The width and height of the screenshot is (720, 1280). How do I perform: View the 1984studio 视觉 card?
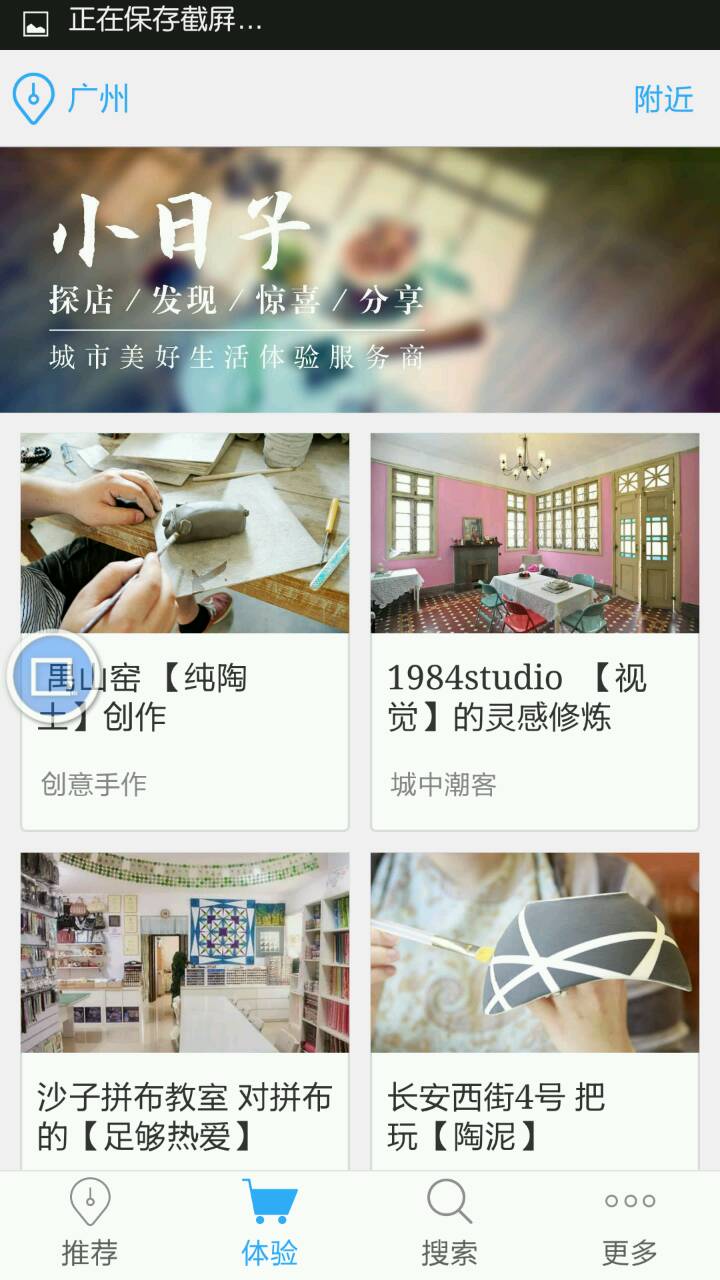(534, 630)
